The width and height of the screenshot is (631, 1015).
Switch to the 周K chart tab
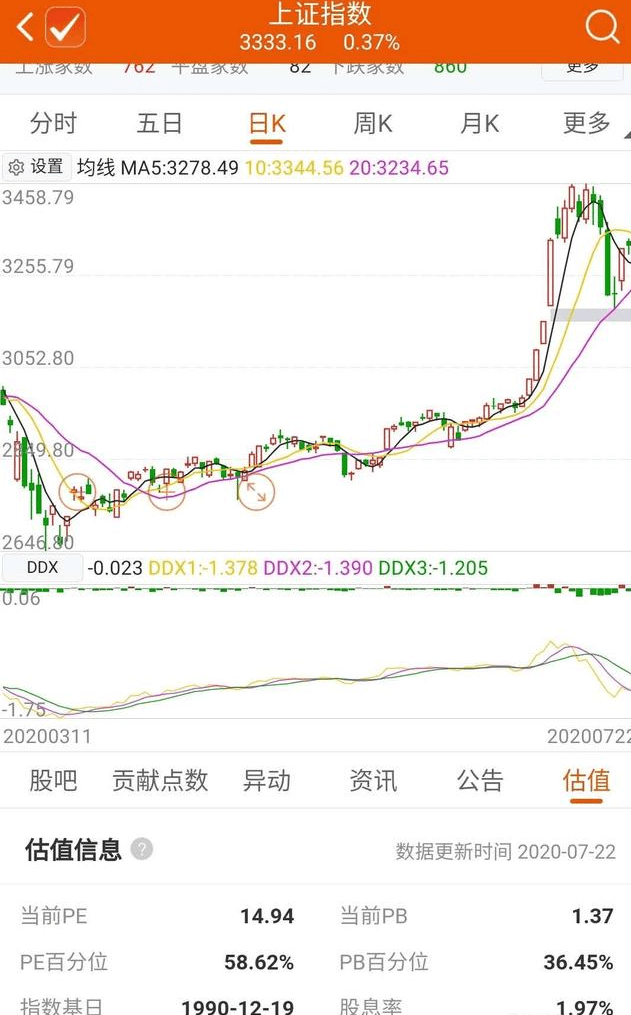pos(373,123)
